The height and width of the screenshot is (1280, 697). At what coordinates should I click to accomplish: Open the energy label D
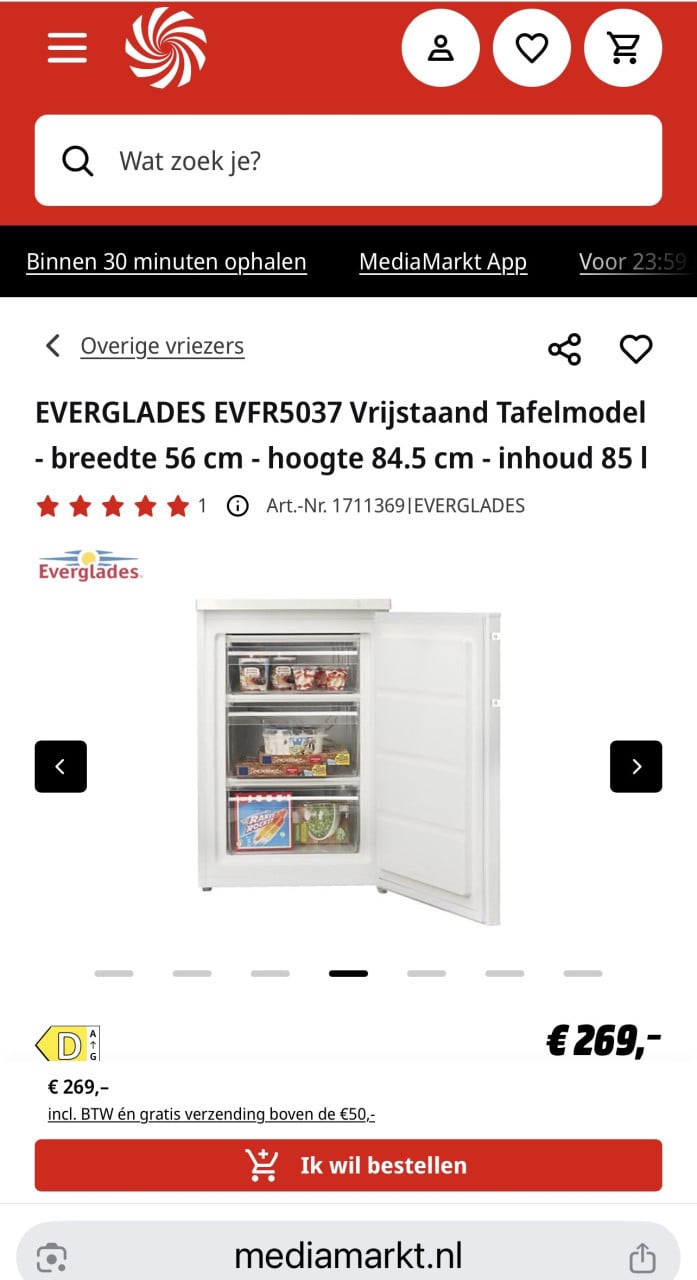pyautogui.click(x=69, y=1045)
